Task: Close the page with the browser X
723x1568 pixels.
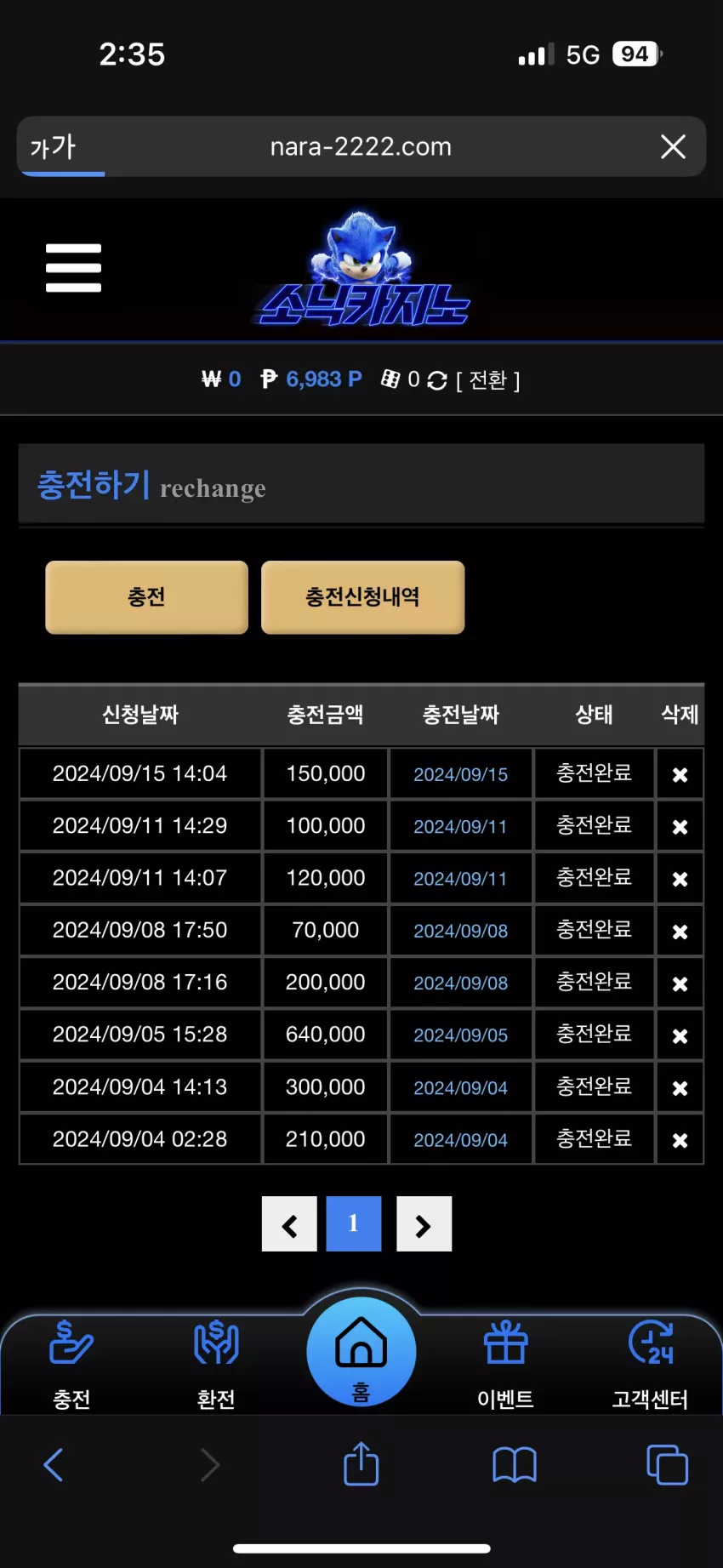Action: [x=673, y=146]
